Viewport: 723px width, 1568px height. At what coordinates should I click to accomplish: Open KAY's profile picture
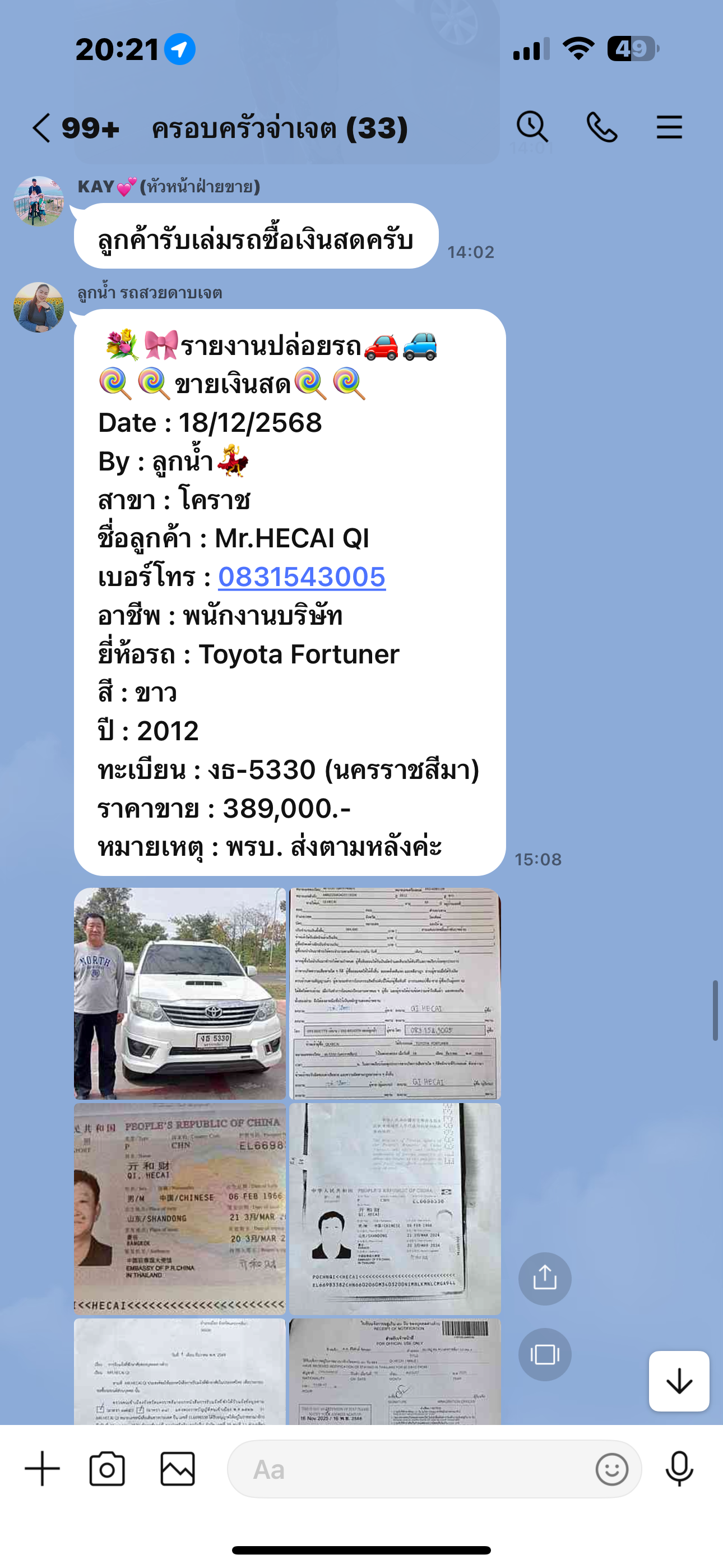[x=38, y=201]
